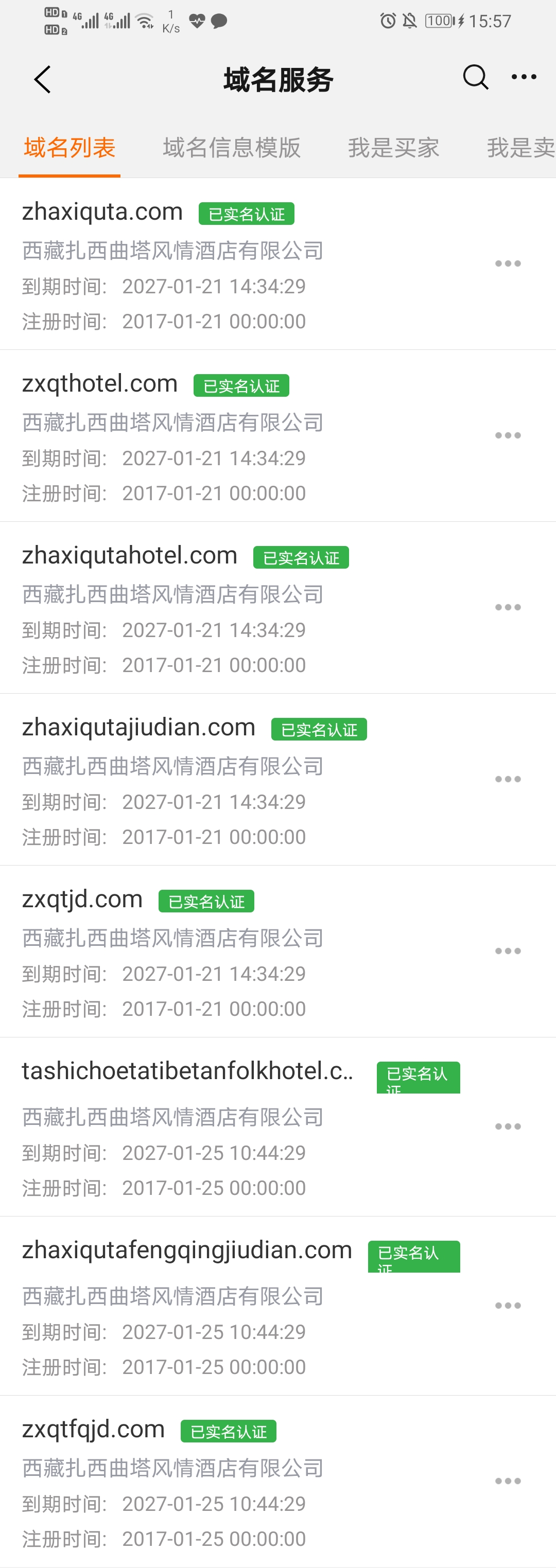Open domain zhaxiqutahotel.com details
Image resolution: width=556 pixels, height=1568 pixels.
coord(130,556)
